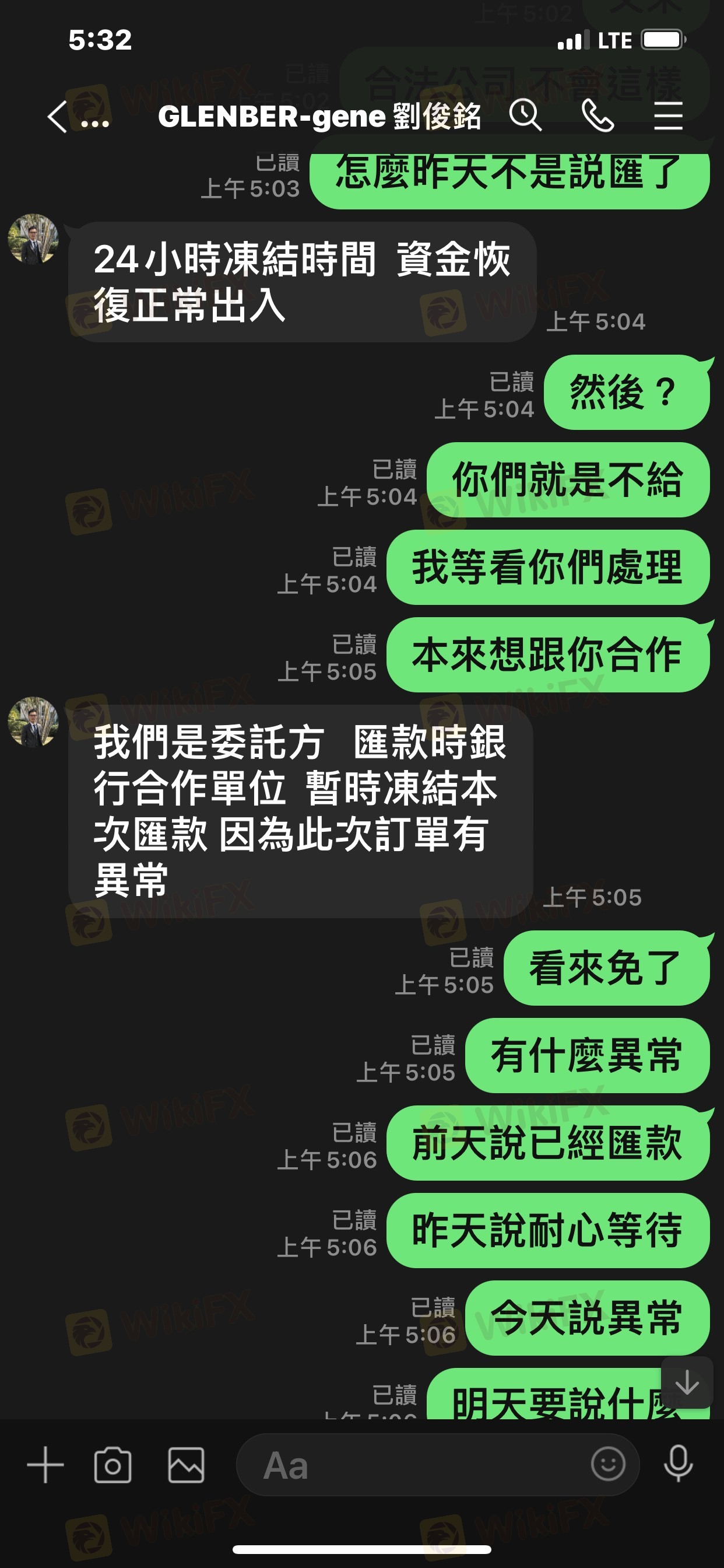
Task: View the sender's avatar beside the 24小時凍結時間 message
Action: click(x=33, y=239)
